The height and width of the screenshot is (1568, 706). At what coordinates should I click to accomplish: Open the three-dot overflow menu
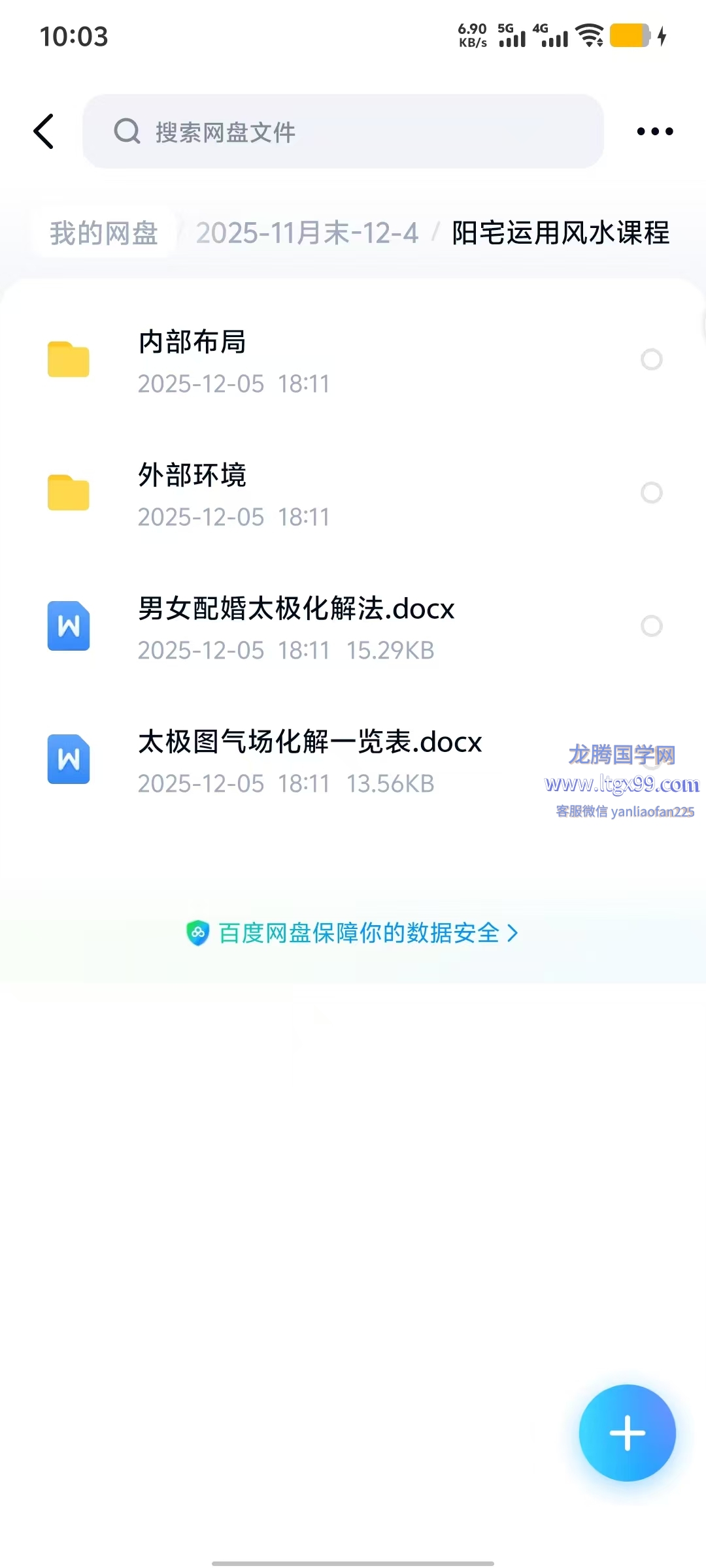(x=654, y=131)
